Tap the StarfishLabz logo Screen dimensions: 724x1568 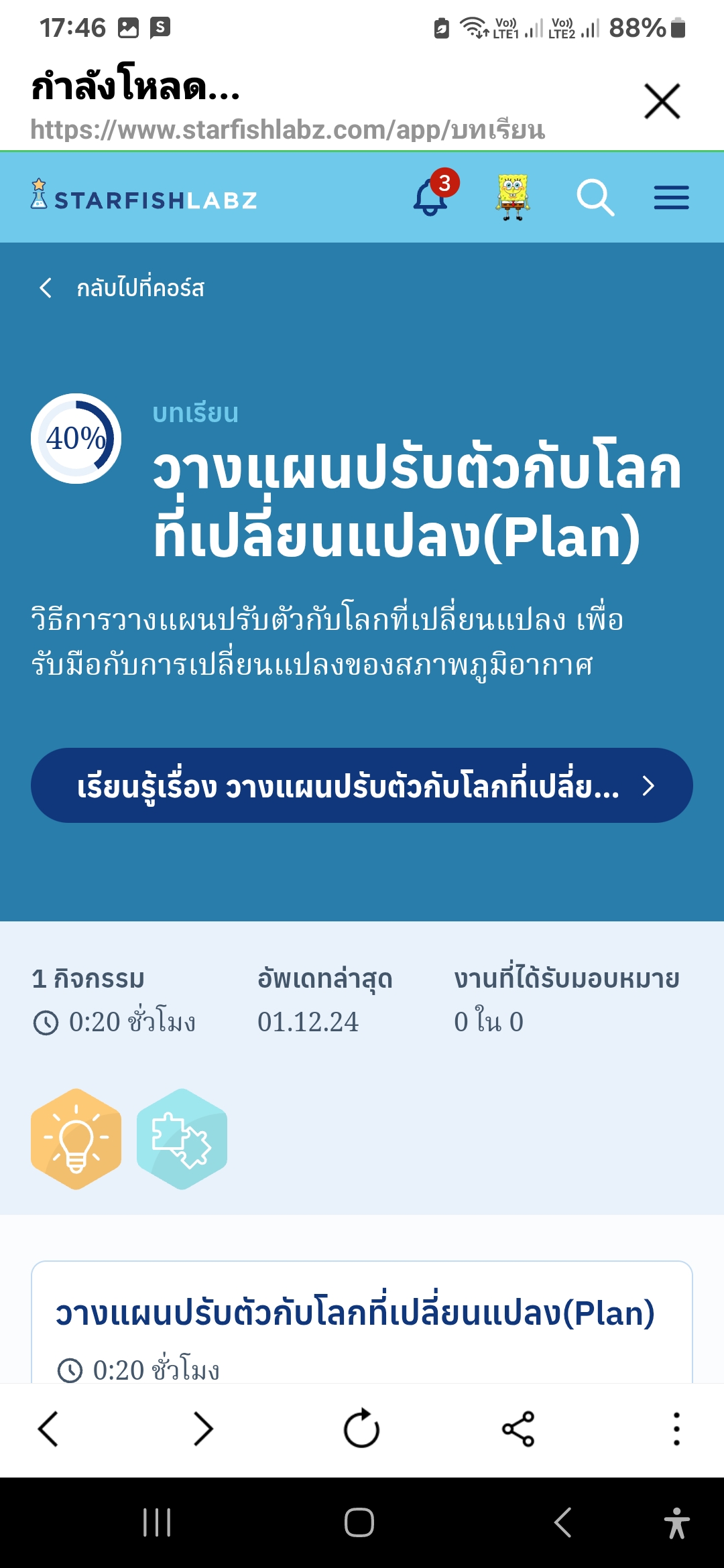[x=144, y=197]
